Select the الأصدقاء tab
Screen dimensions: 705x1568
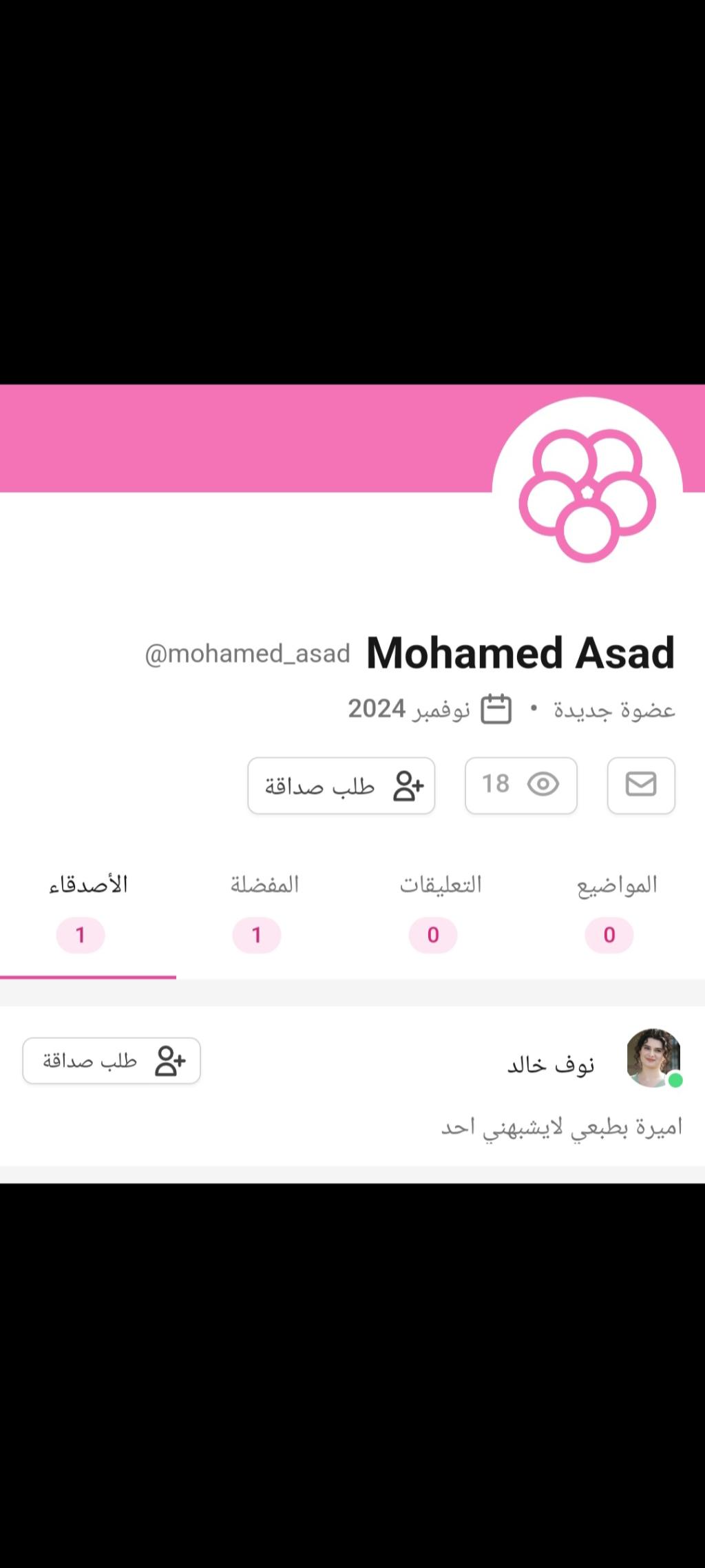tap(88, 909)
